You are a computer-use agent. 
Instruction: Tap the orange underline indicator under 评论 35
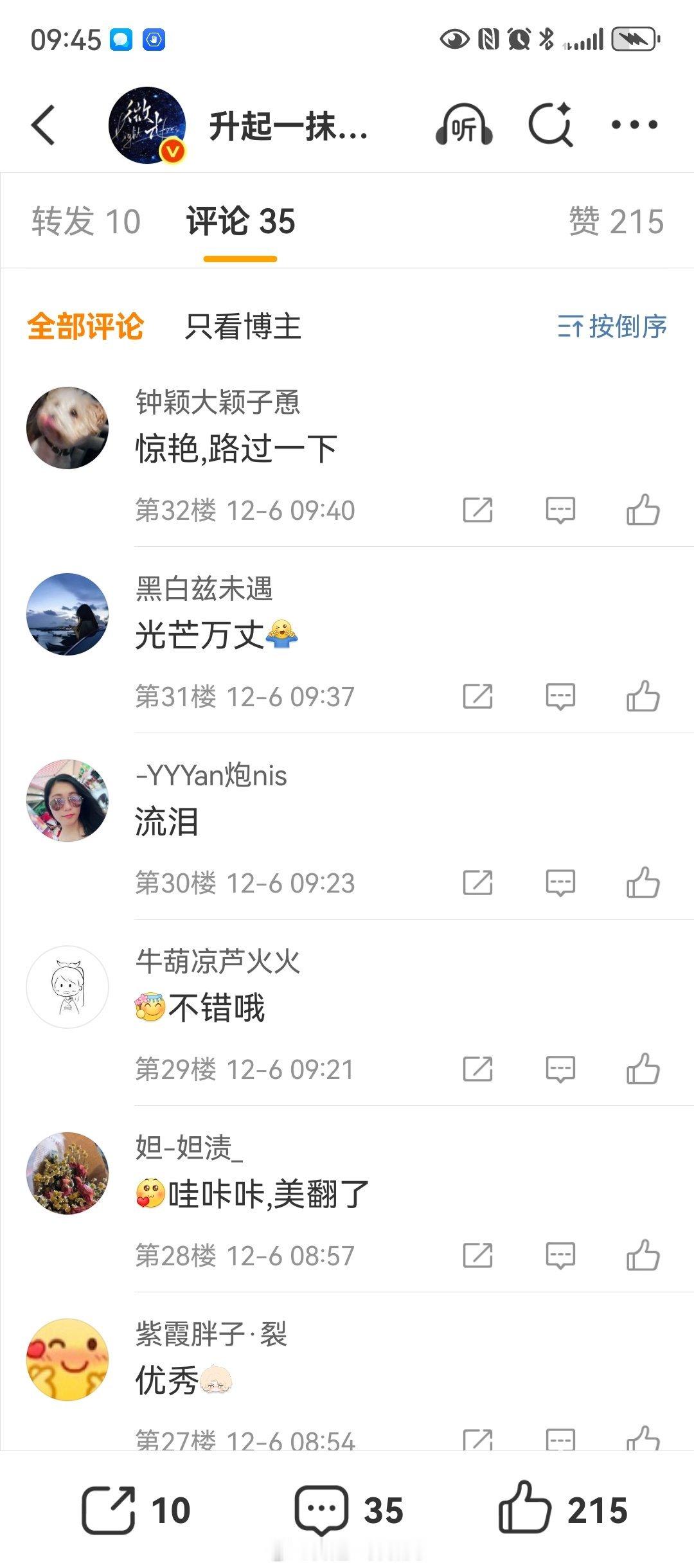tap(240, 260)
